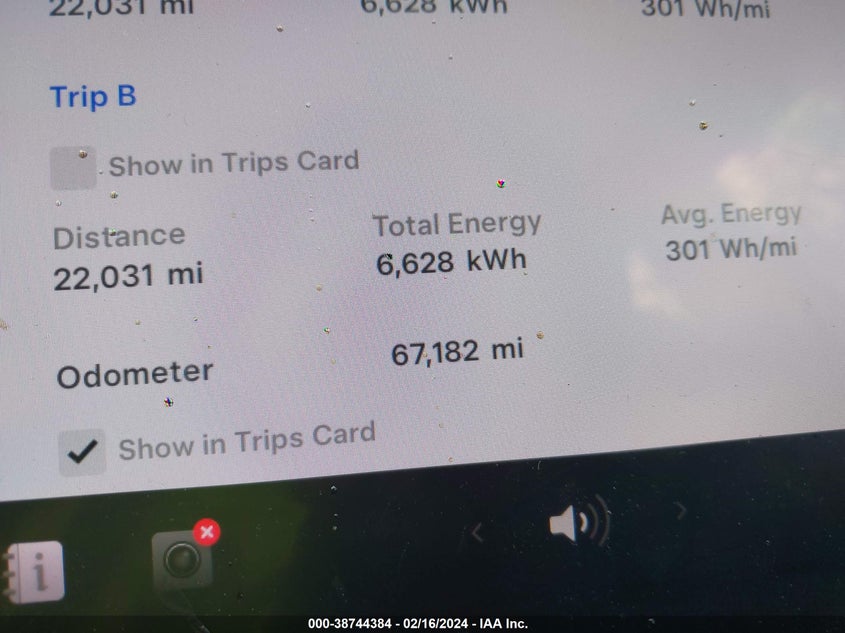This screenshot has height=633, width=845.
Task: Tap the volume speaker icon
Action: tap(577, 523)
